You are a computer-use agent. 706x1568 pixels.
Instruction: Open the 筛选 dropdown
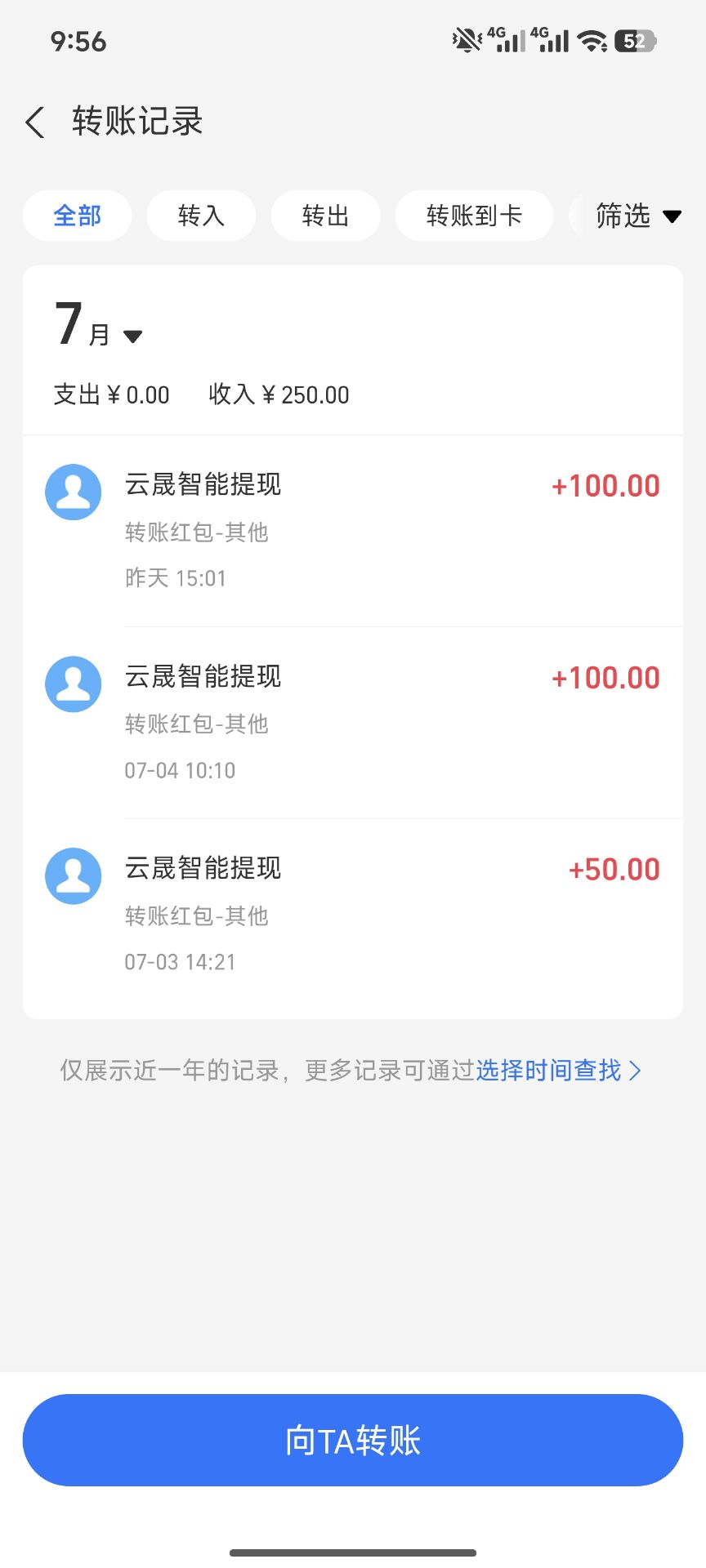click(637, 216)
